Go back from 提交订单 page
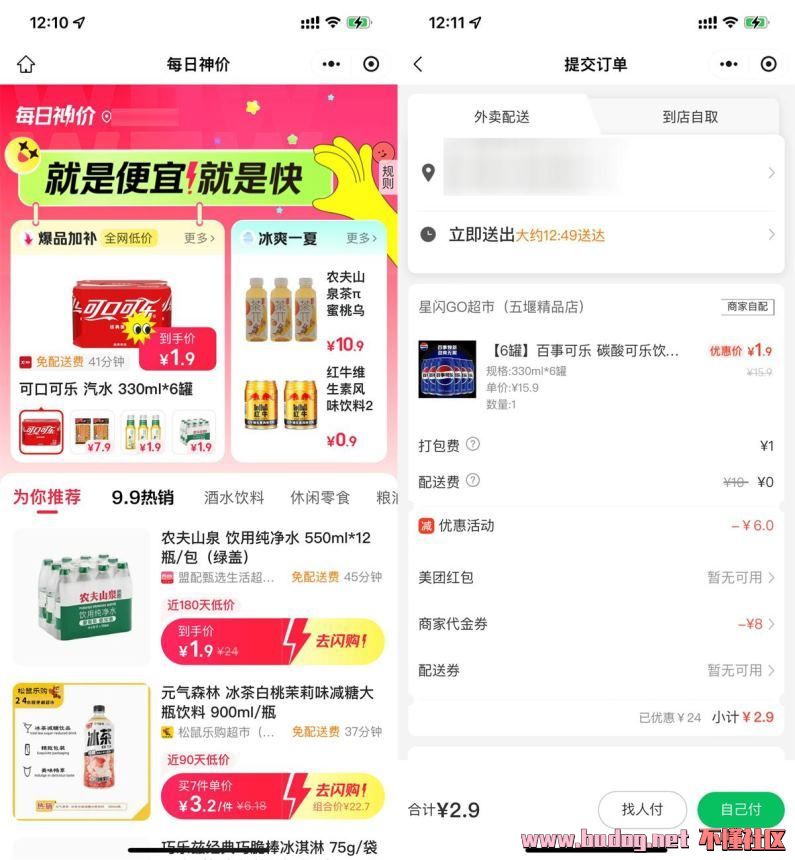The image size is (795, 860). pyautogui.click(x=418, y=64)
